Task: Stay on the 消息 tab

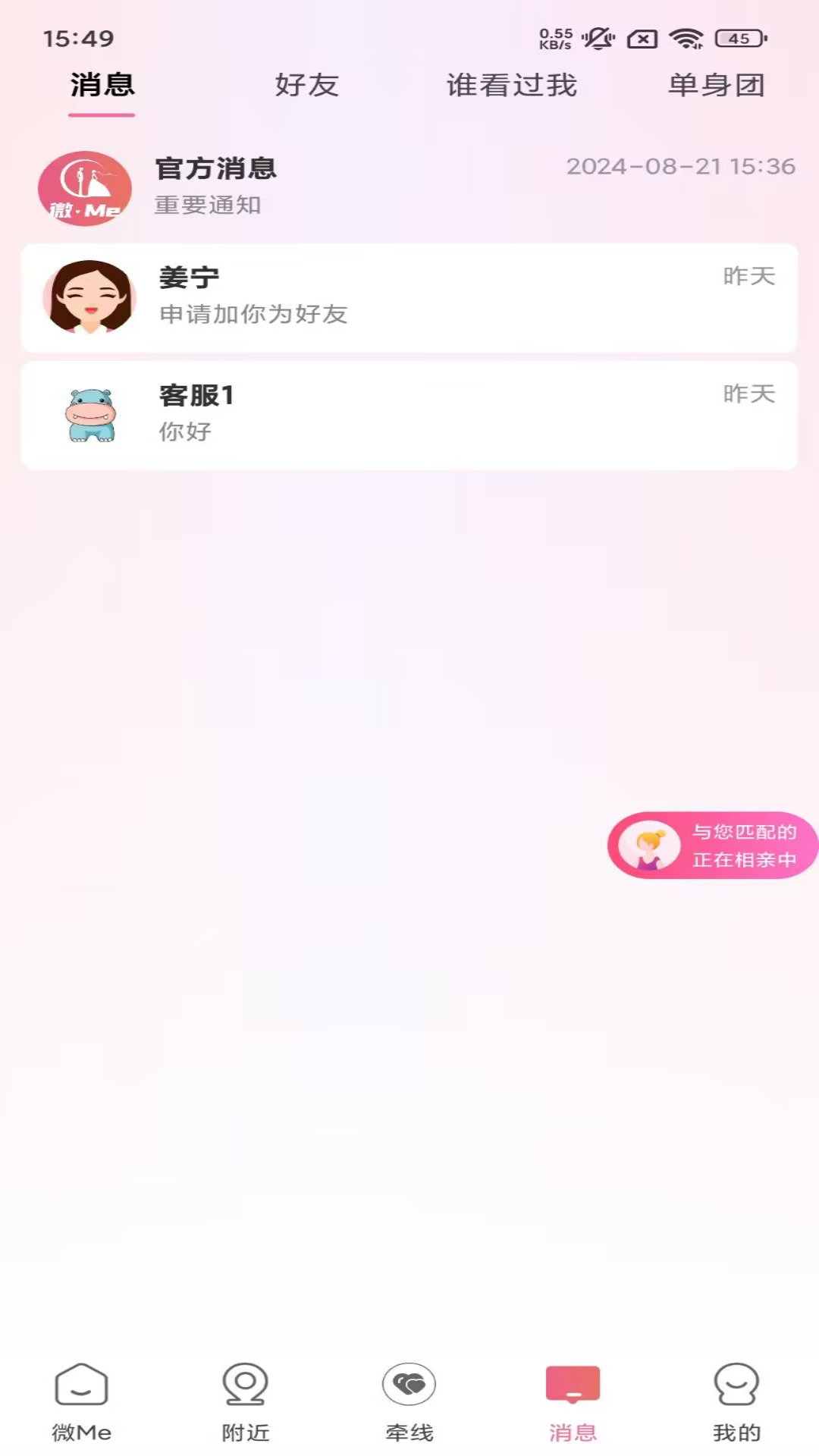Action: click(x=101, y=86)
